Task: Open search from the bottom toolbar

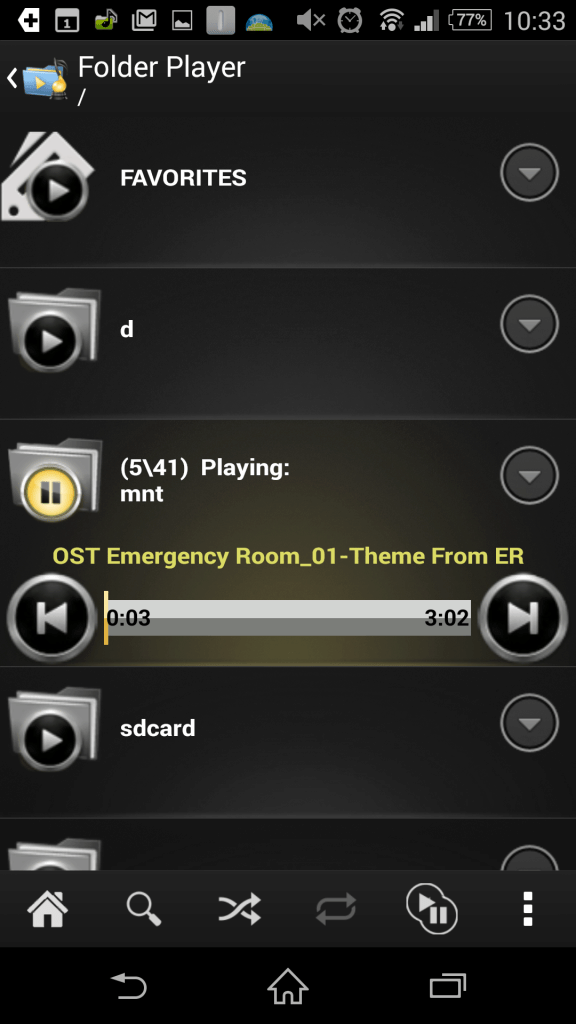Action: [144, 908]
